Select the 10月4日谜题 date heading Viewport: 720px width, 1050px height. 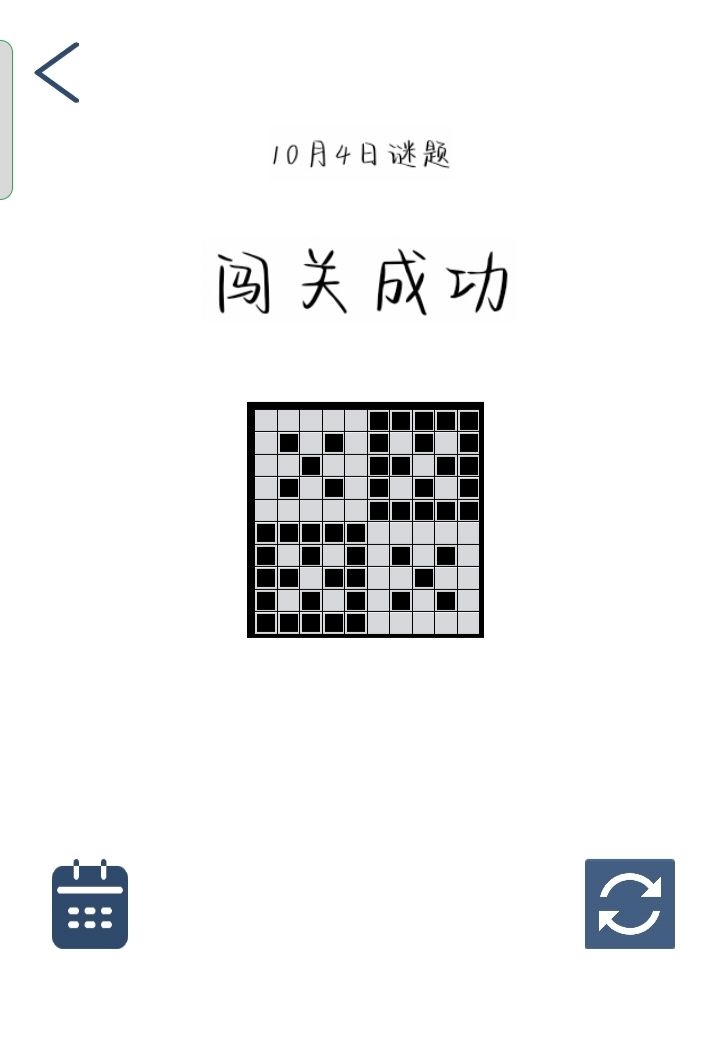(x=363, y=153)
